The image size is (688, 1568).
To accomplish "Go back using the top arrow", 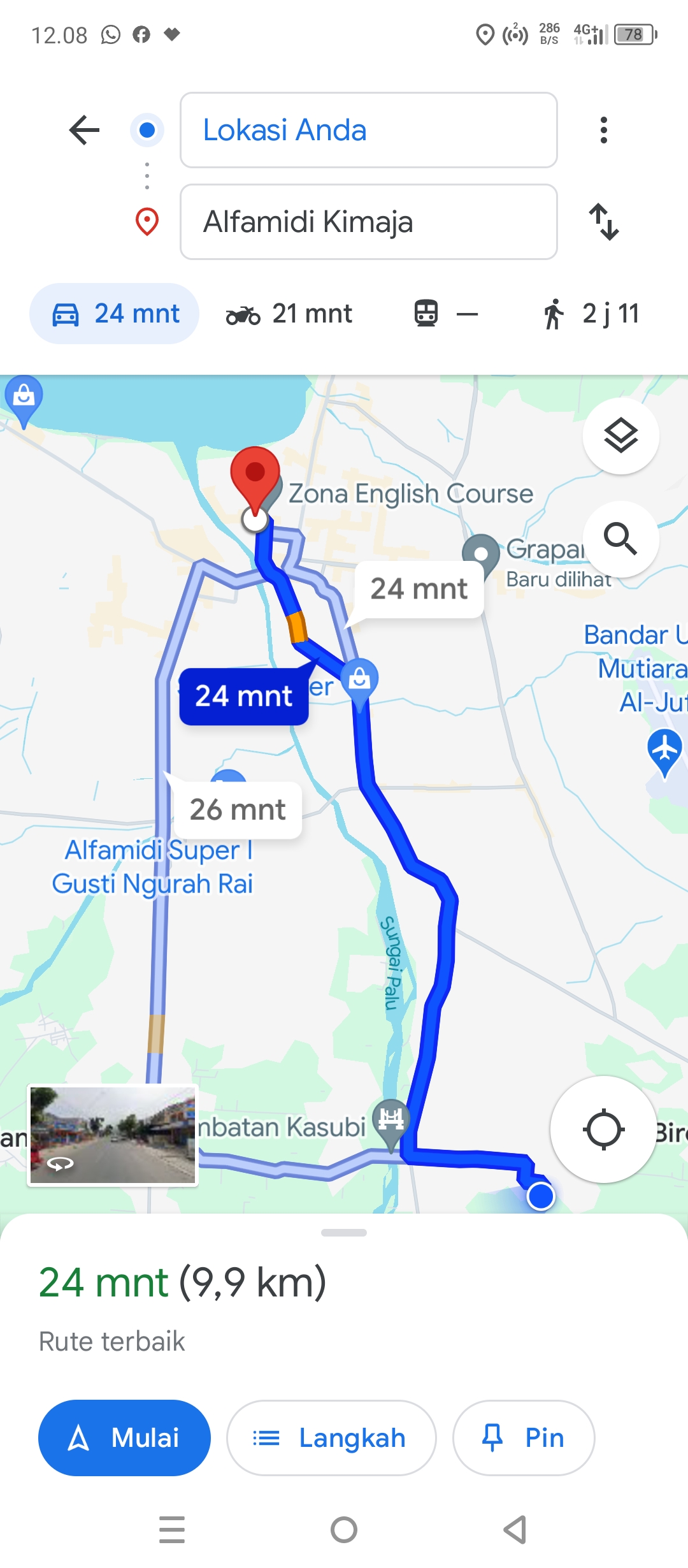I will click(x=84, y=130).
